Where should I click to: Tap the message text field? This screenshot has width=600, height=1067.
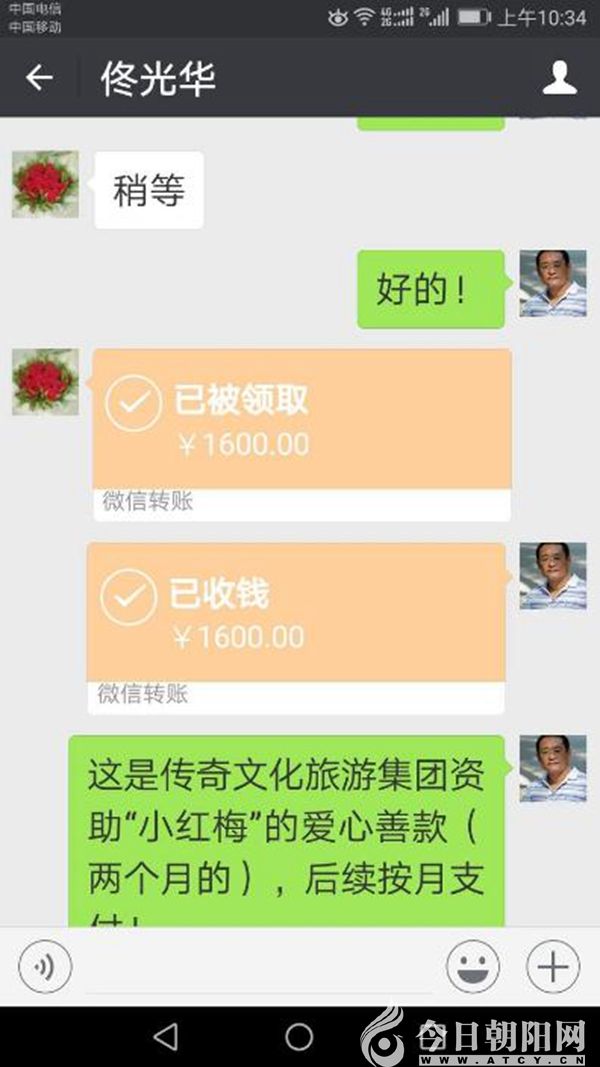[258, 967]
